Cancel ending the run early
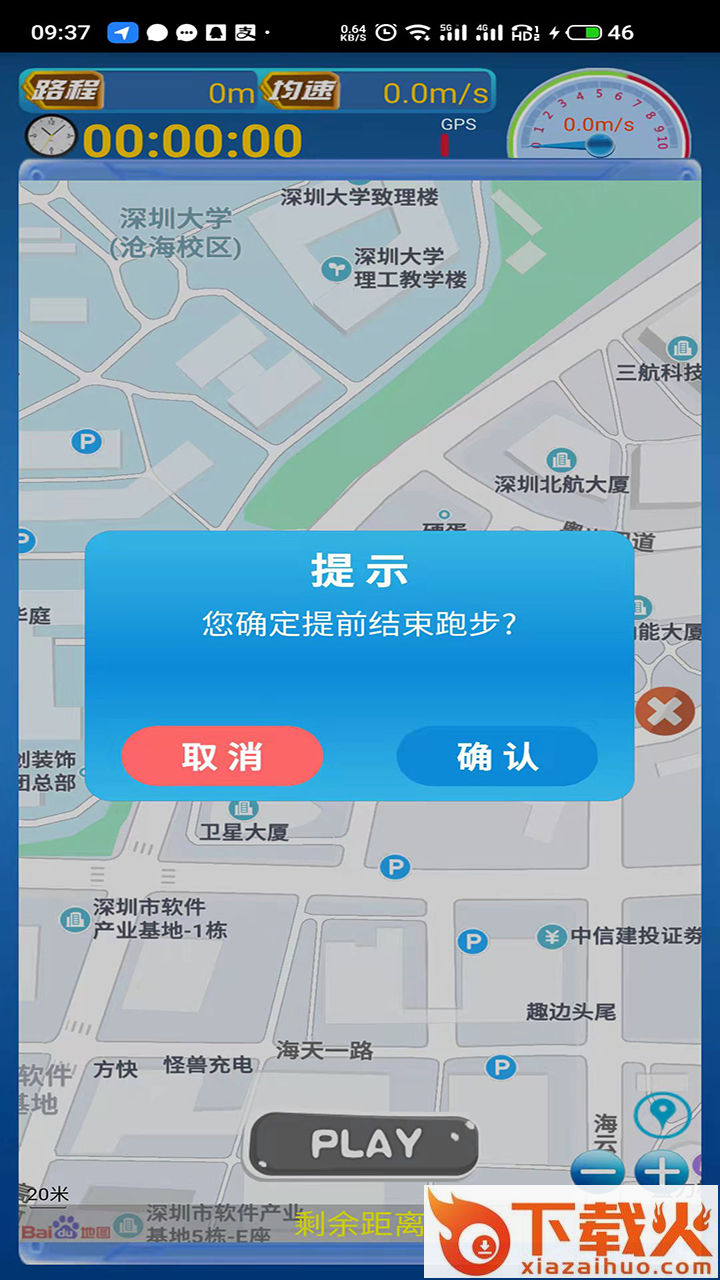This screenshot has width=720, height=1280. pos(222,756)
